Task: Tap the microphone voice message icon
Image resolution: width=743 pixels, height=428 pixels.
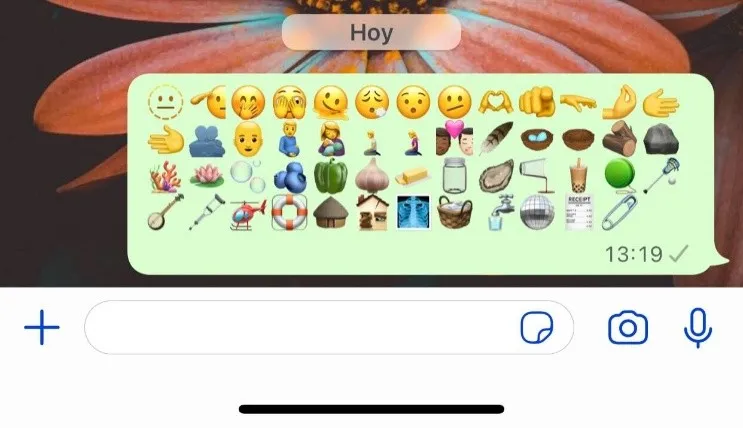Action: [x=697, y=327]
